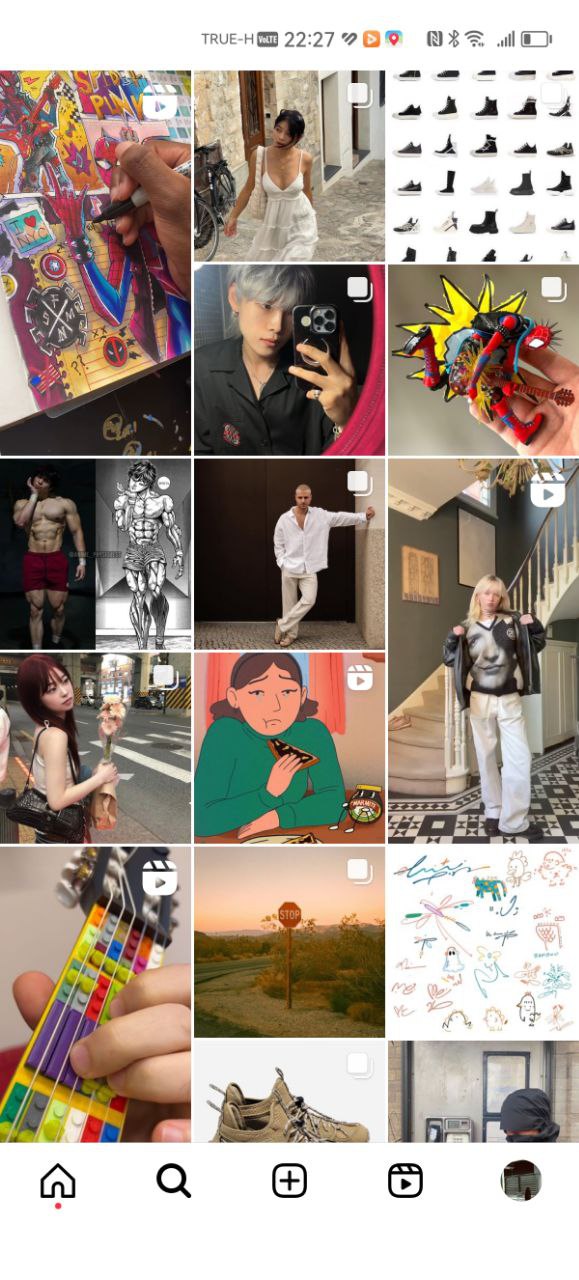Screen dimensions: 579x1280
Task: Open the Spider-Punk drawing reel
Action: click(x=95, y=263)
